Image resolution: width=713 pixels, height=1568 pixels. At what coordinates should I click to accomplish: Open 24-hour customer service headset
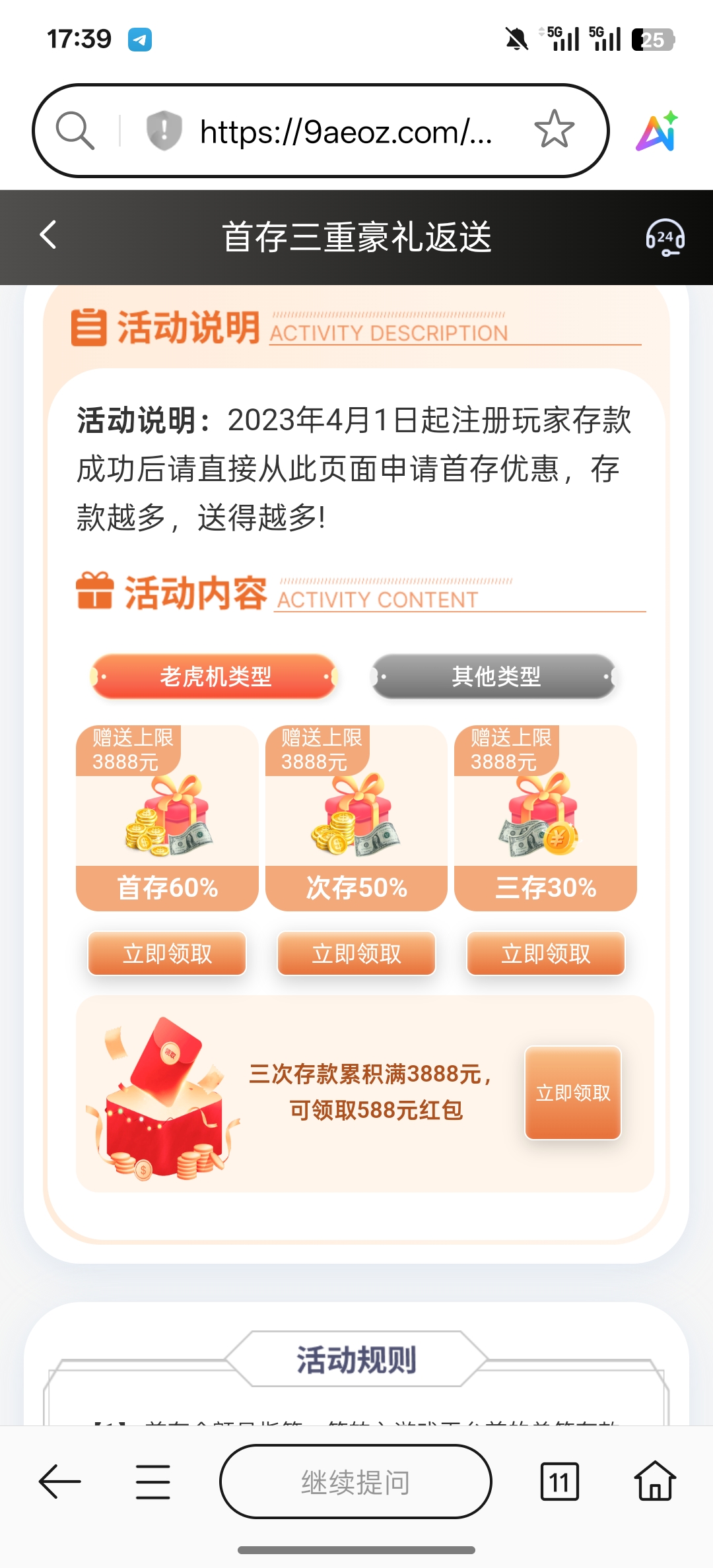(664, 237)
